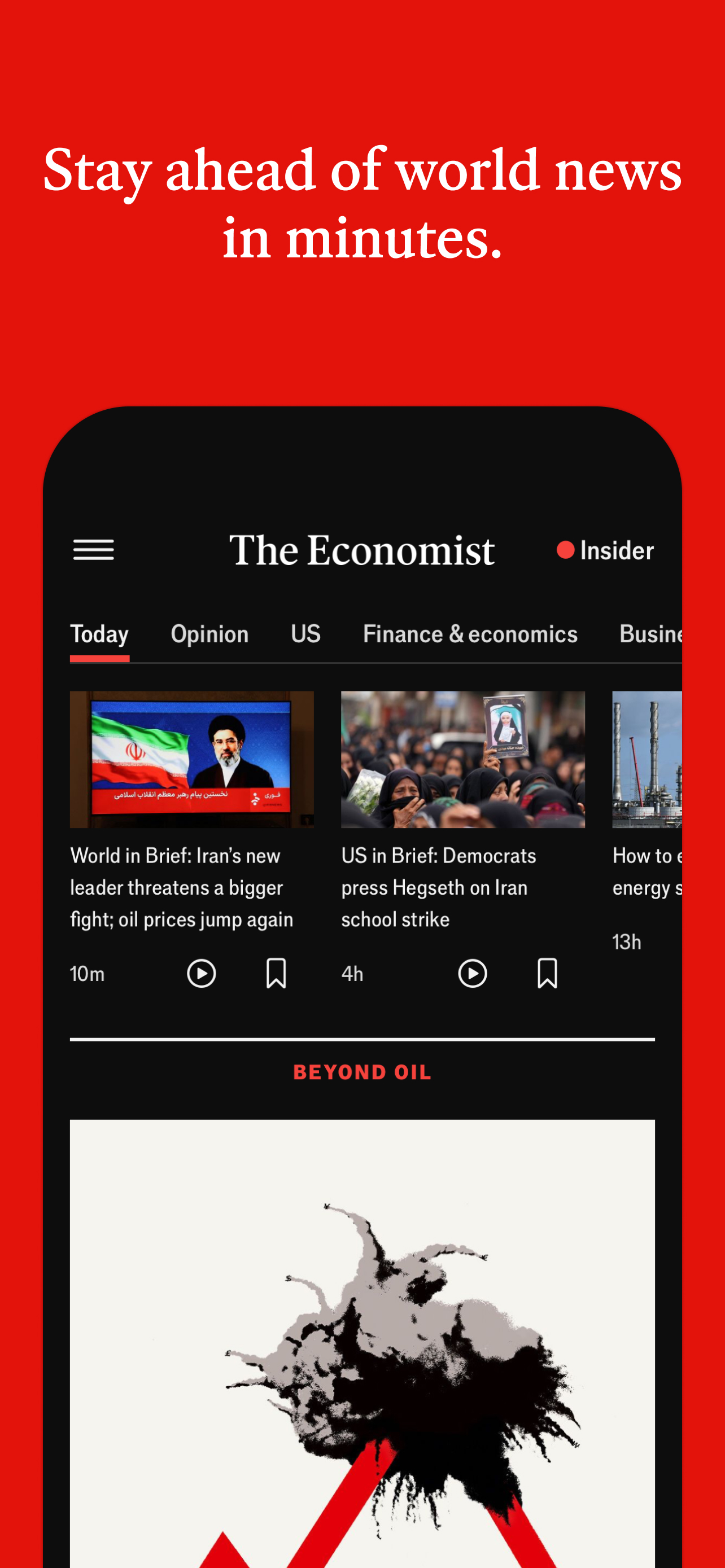Screen dimensions: 725x1568
Task: Play audio for the World in Brief article
Action: pyautogui.click(x=201, y=973)
